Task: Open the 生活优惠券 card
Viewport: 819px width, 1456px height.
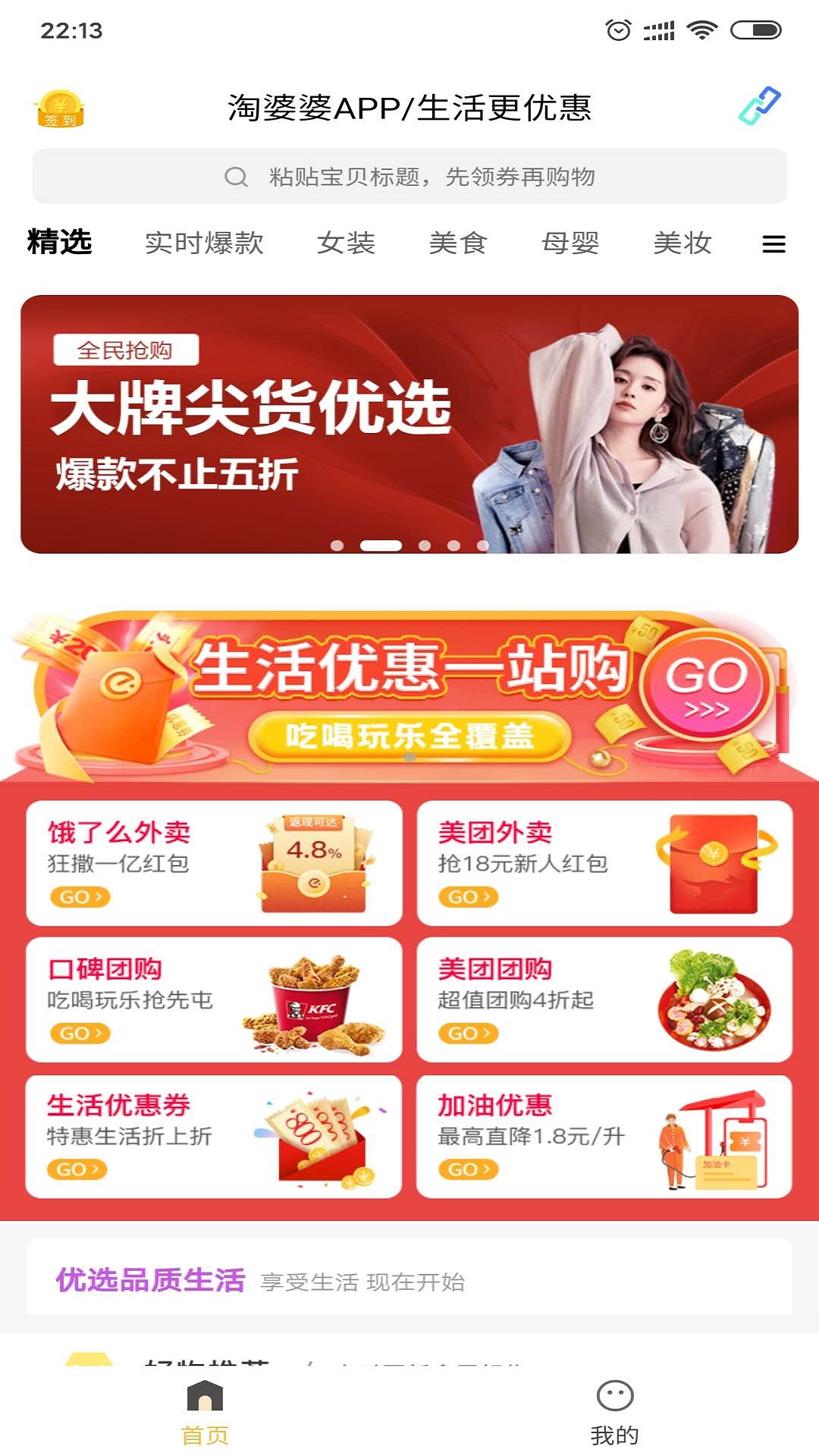Action: click(214, 1136)
